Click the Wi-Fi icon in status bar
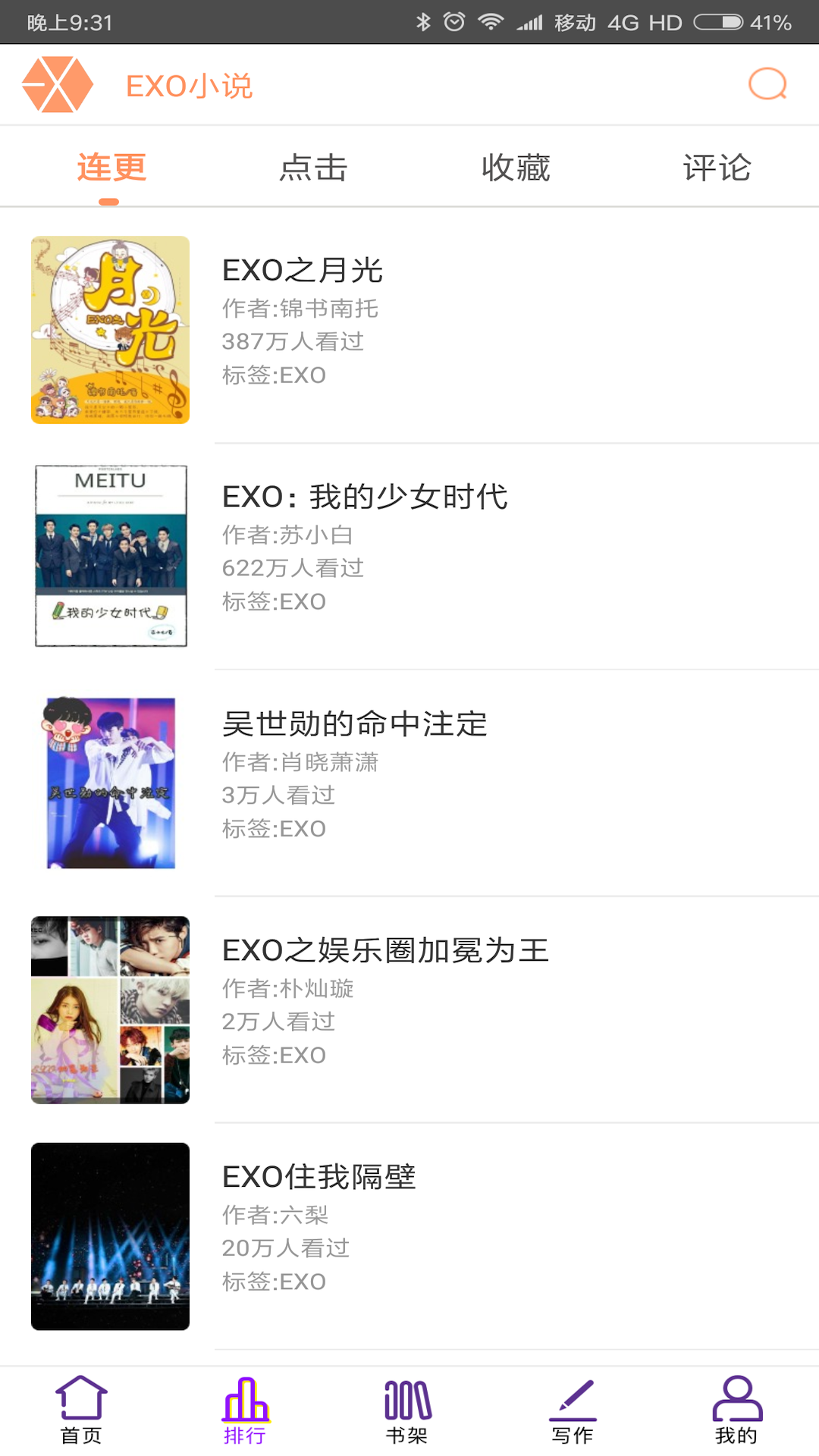The height and width of the screenshot is (1456, 819). pyautogui.click(x=489, y=21)
